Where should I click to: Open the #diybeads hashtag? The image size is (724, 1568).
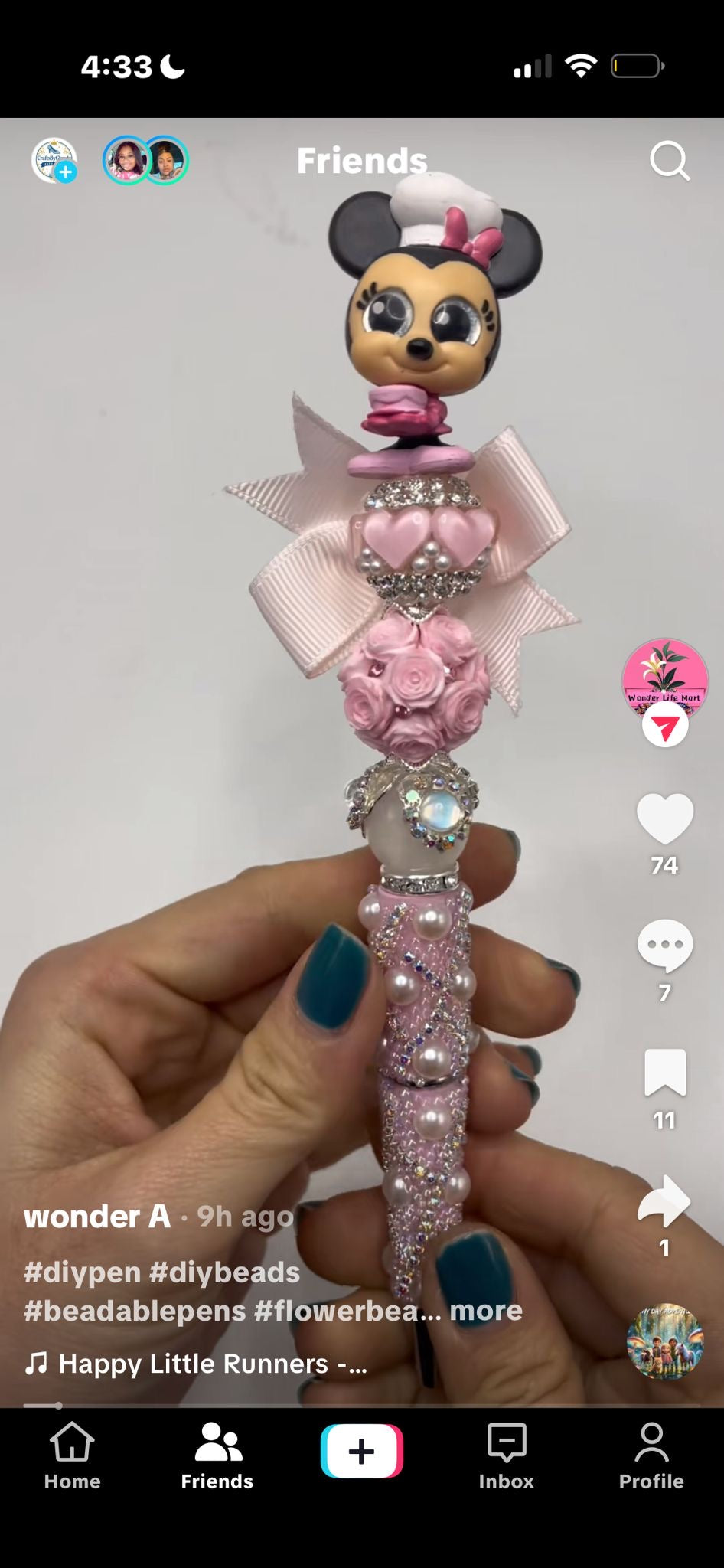point(224,1272)
